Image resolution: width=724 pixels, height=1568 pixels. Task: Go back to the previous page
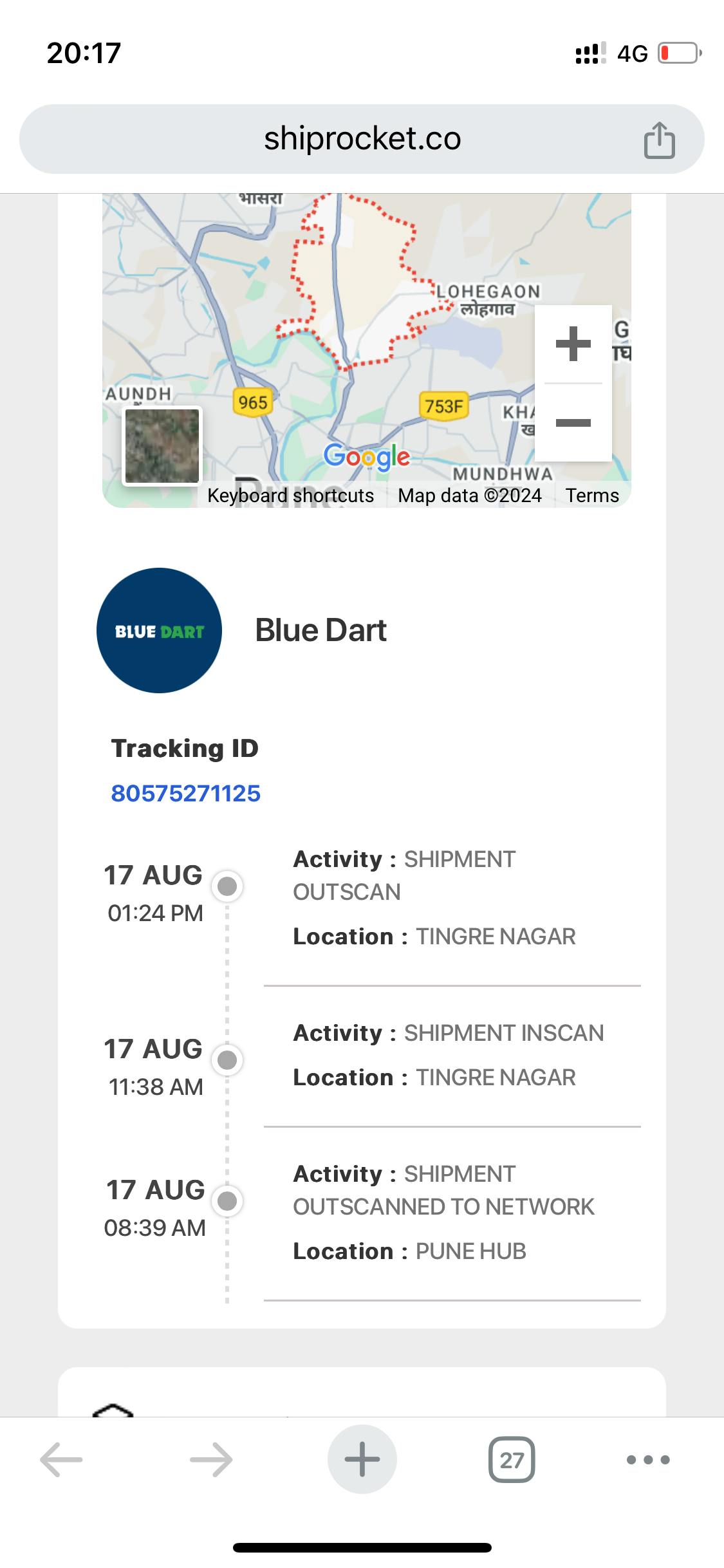coord(62,1459)
